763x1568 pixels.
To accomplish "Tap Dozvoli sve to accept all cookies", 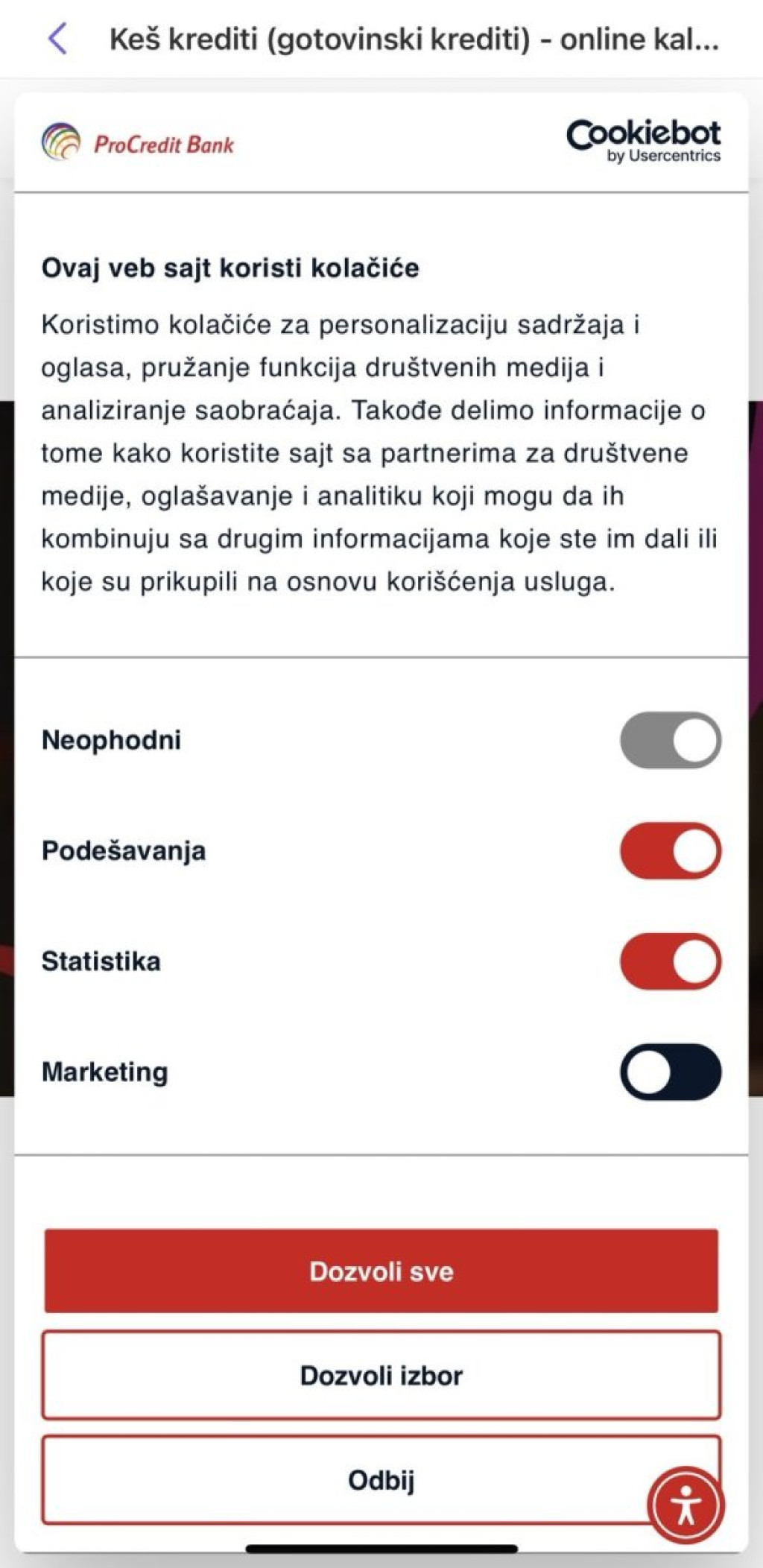I will pos(381,1271).
